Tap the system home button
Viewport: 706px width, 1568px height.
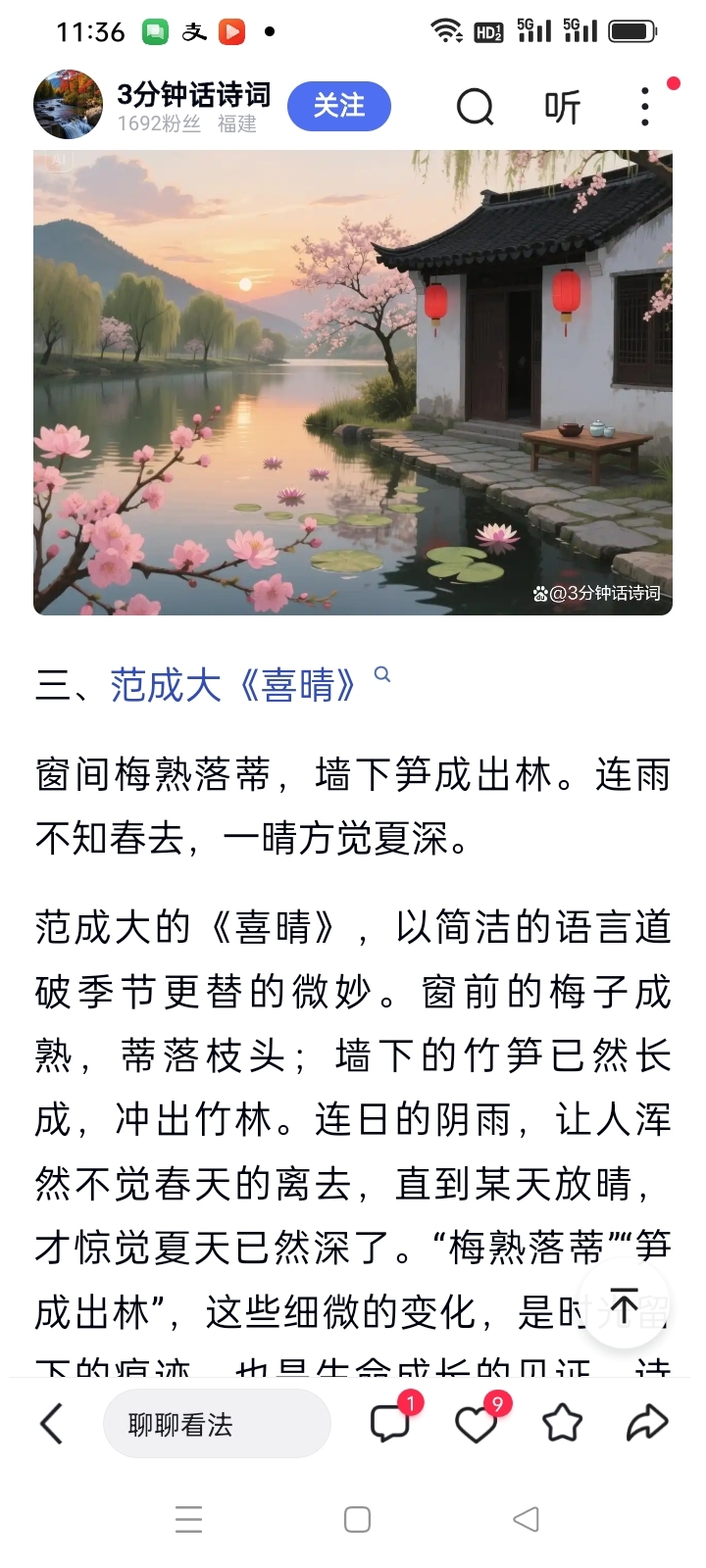tap(357, 1519)
